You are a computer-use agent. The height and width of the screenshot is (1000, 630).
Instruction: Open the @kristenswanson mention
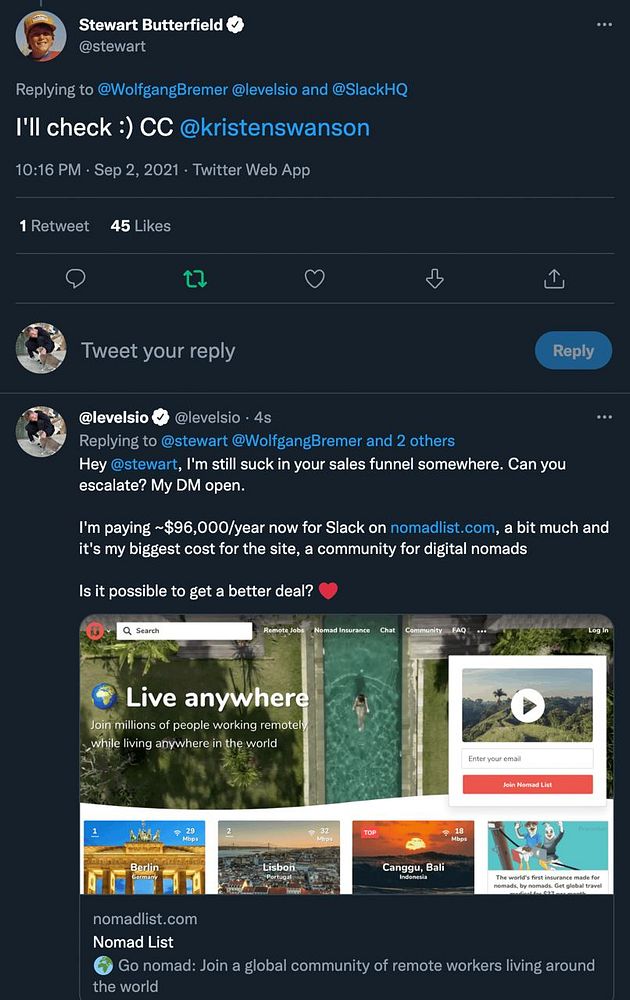pyautogui.click(x=274, y=128)
